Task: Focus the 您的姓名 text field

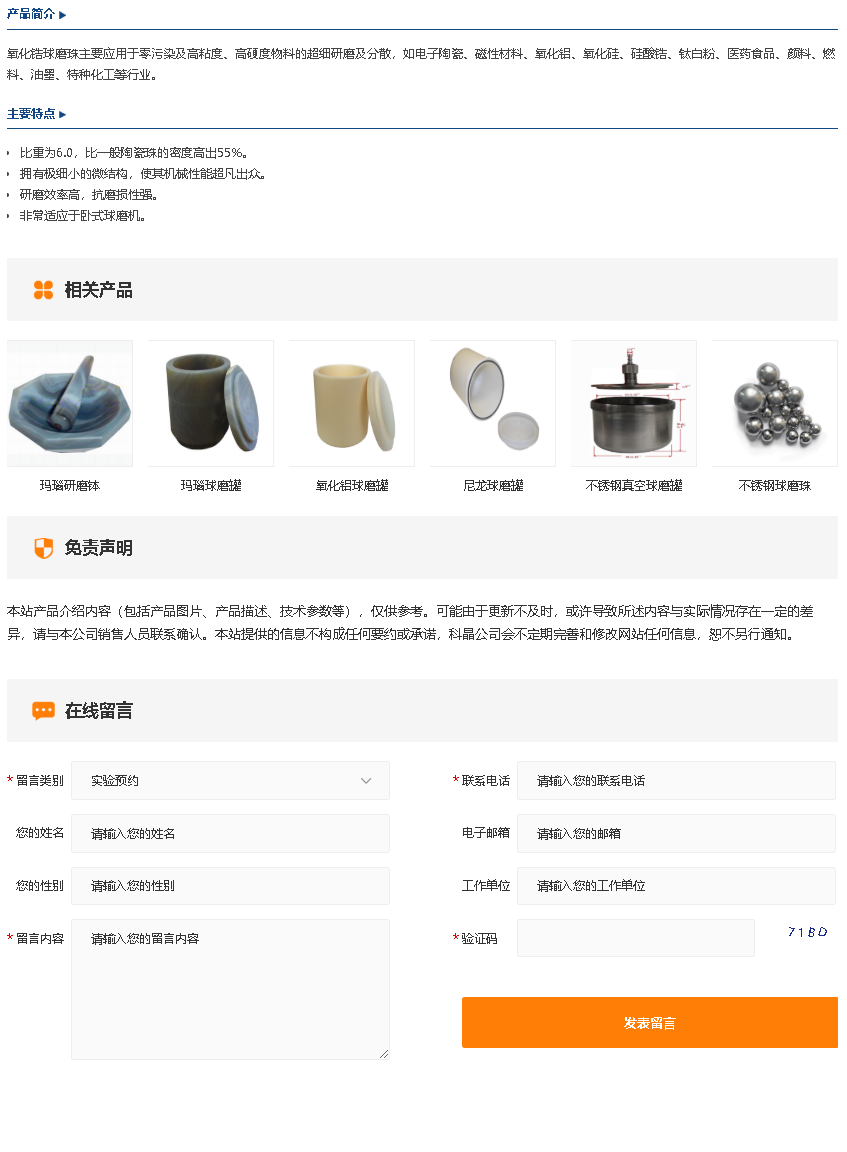Action: click(230, 834)
